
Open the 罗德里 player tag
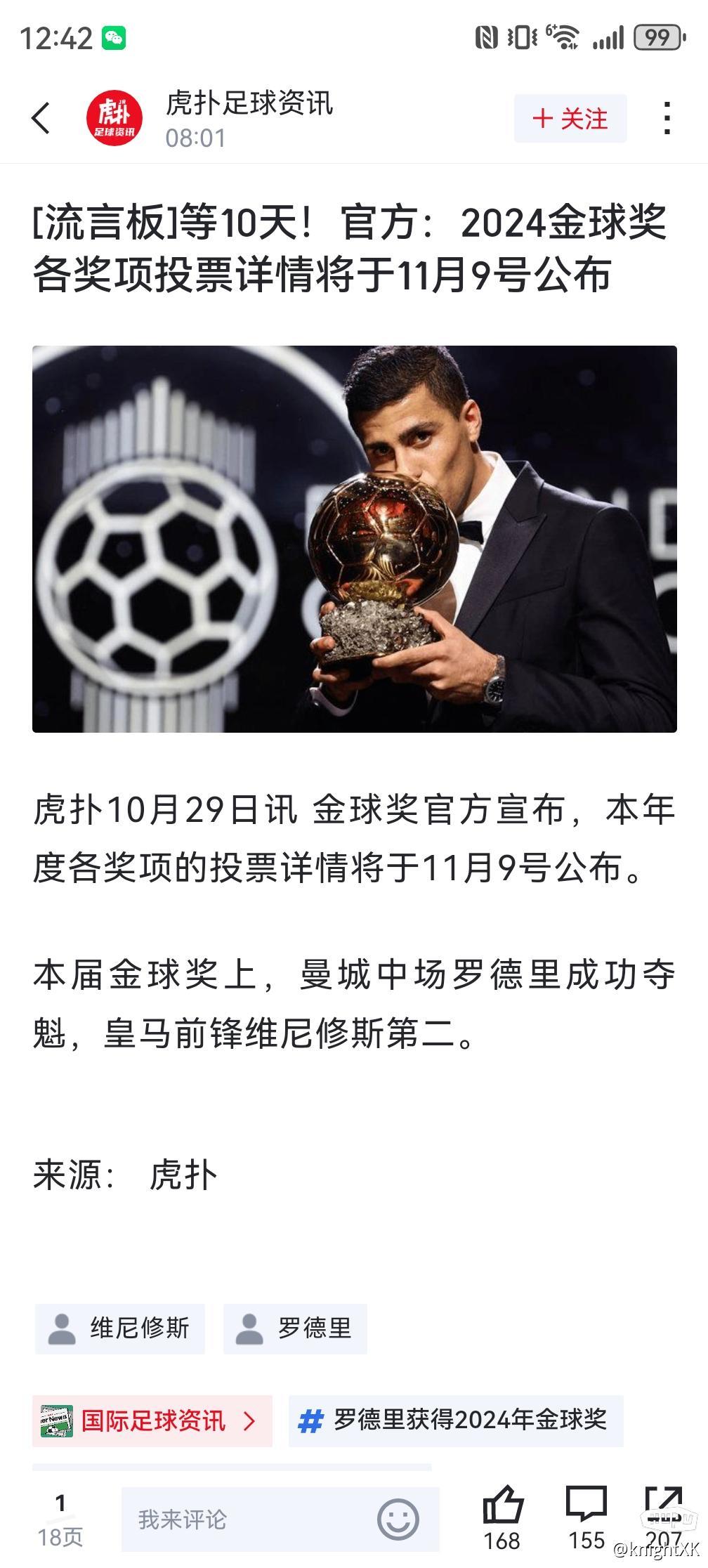[x=295, y=1328]
